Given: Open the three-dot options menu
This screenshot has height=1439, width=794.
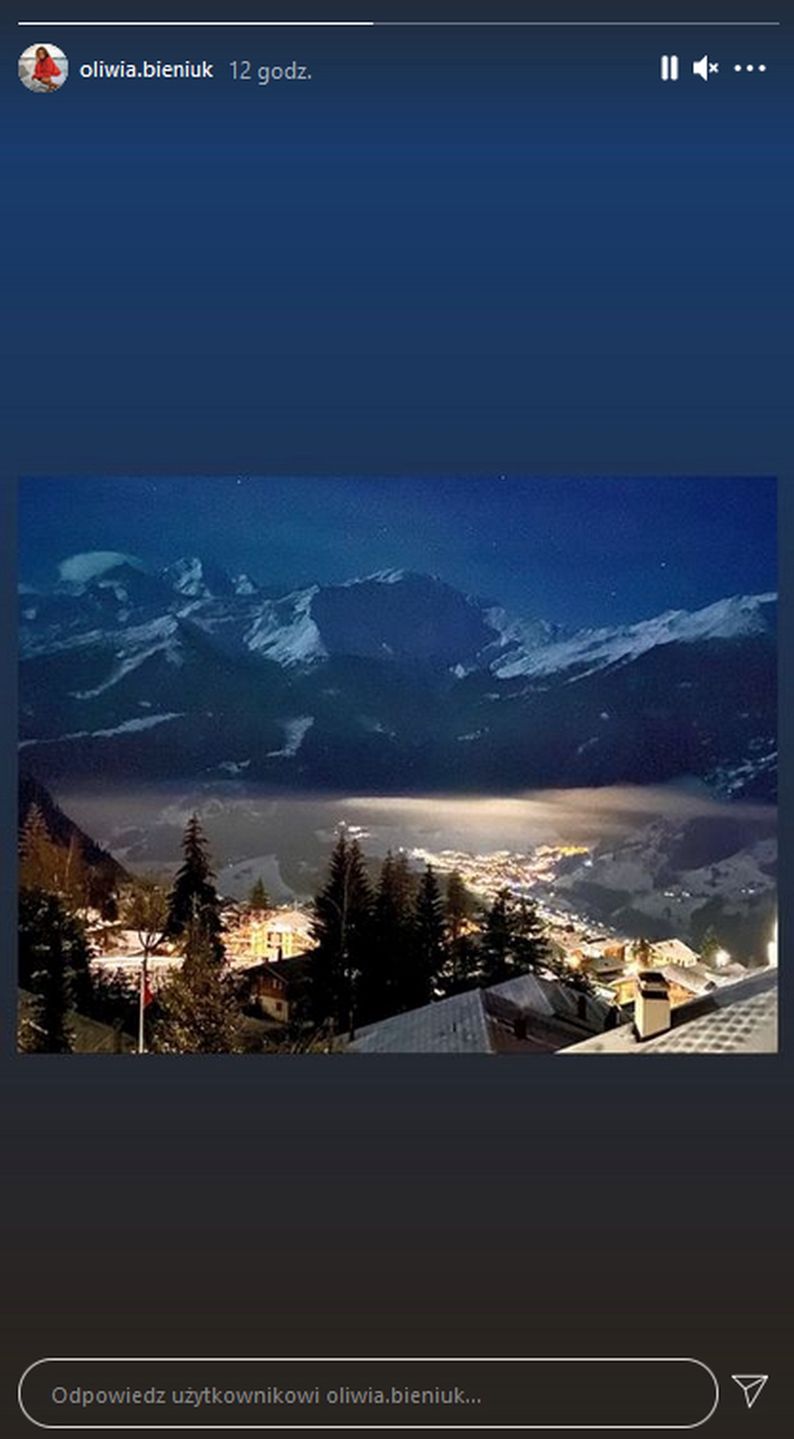Looking at the screenshot, I should 750,68.
